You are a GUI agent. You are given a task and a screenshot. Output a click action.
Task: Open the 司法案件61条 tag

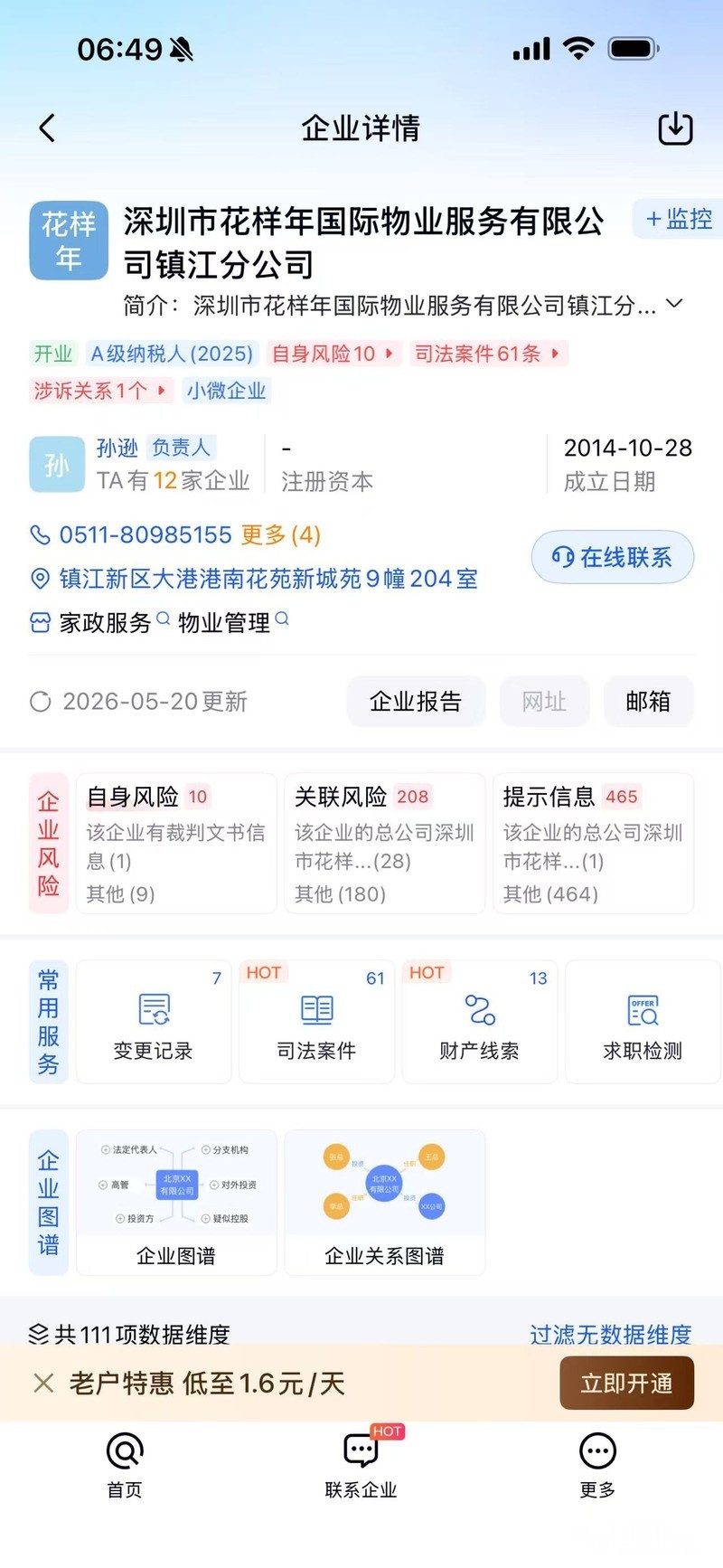[x=487, y=354]
